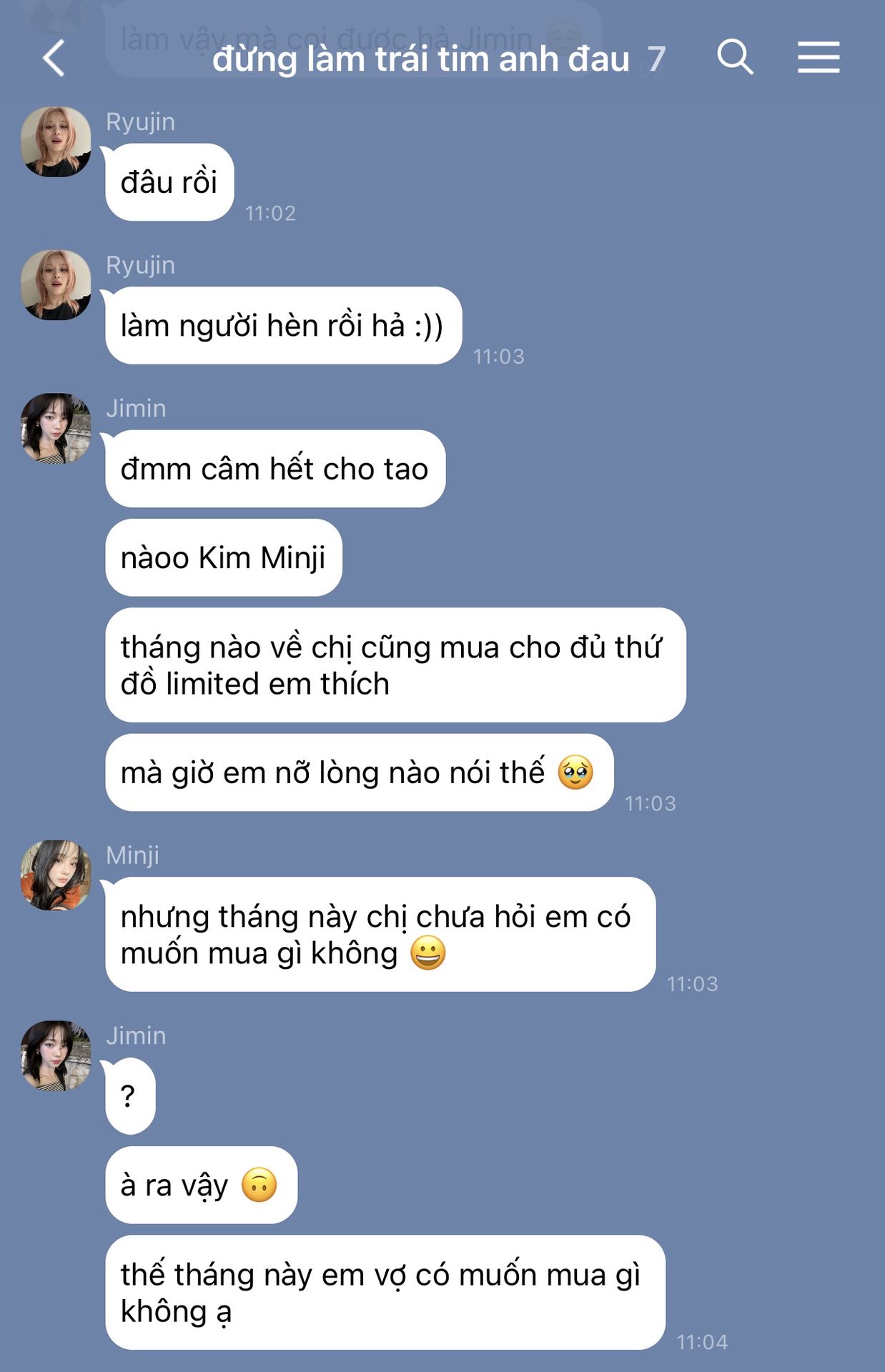Image resolution: width=885 pixels, height=1372 pixels.
Task: Go back to the chat list
Action: tap(54, 58)
